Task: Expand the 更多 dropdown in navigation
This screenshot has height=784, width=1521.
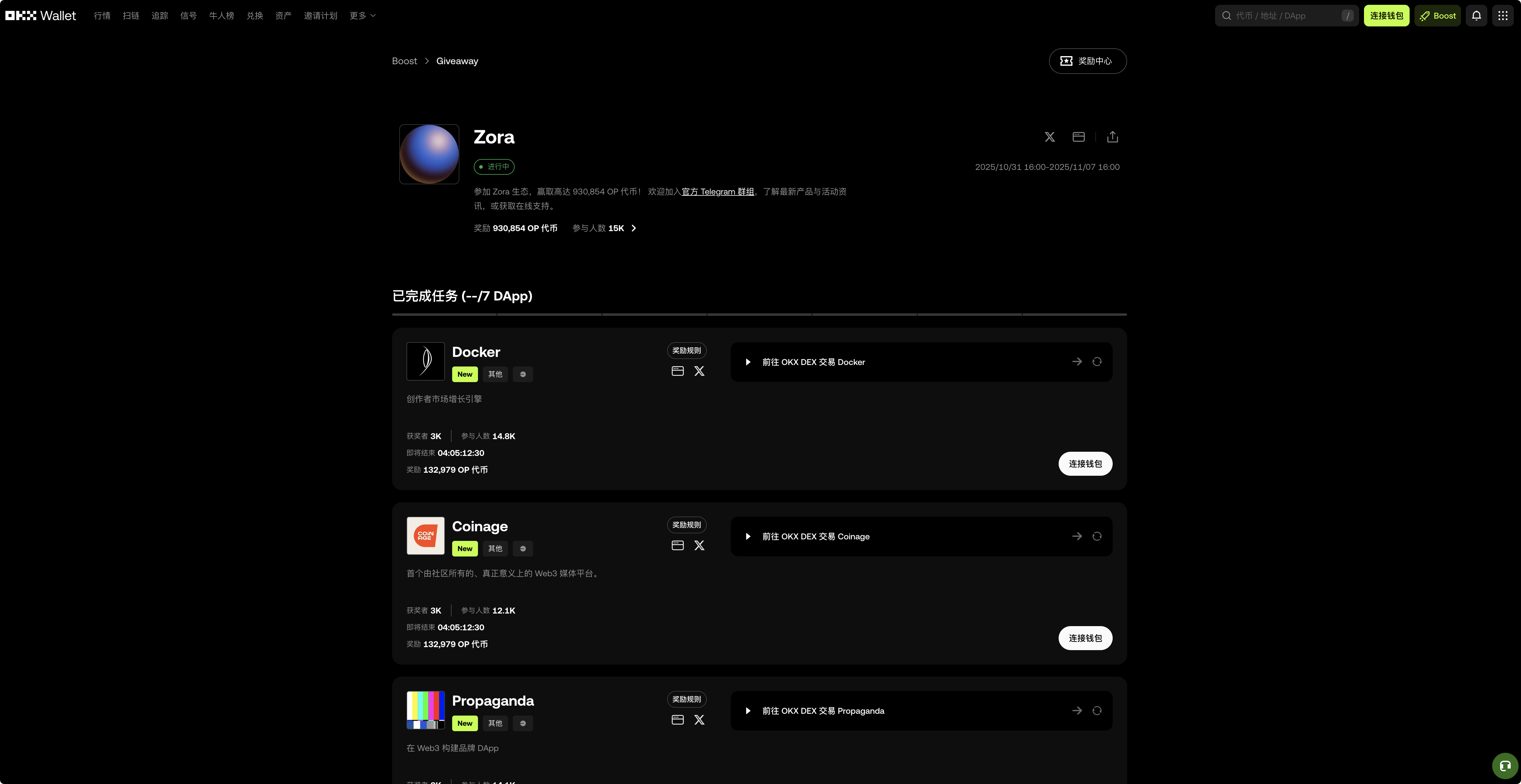Action: click(x=362, y=16)
